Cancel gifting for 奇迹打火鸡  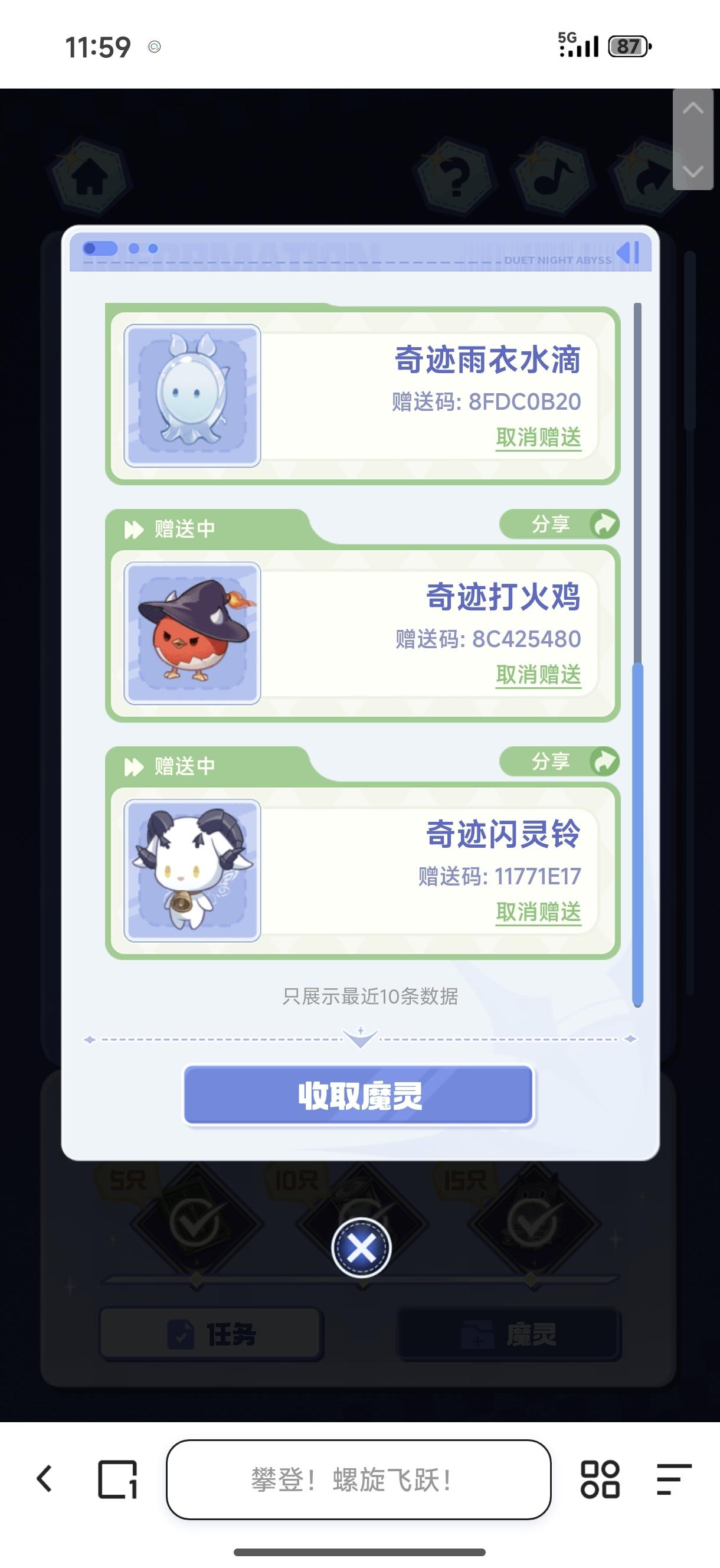coord(538,675)
